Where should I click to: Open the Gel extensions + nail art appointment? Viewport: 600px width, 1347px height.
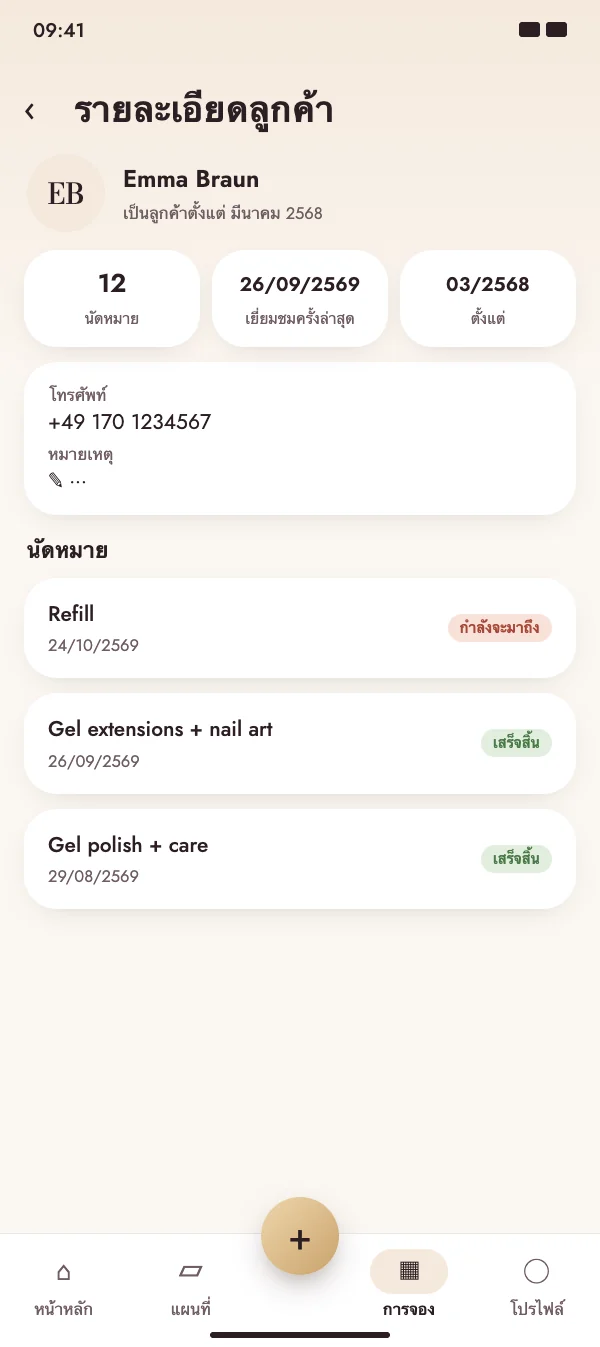click(x=300, y=743)
